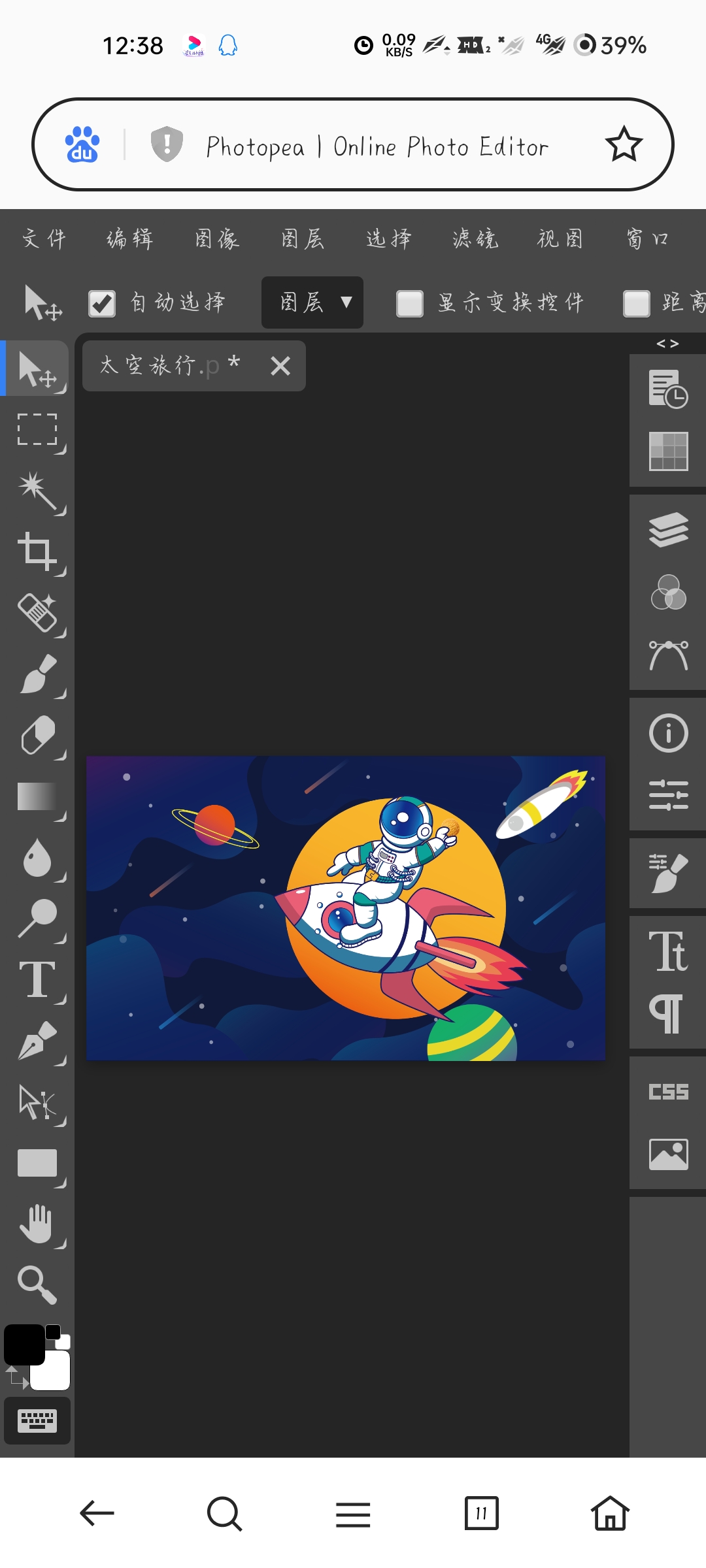Tap the black foreground color swatch

click(x=24, y=1345)
